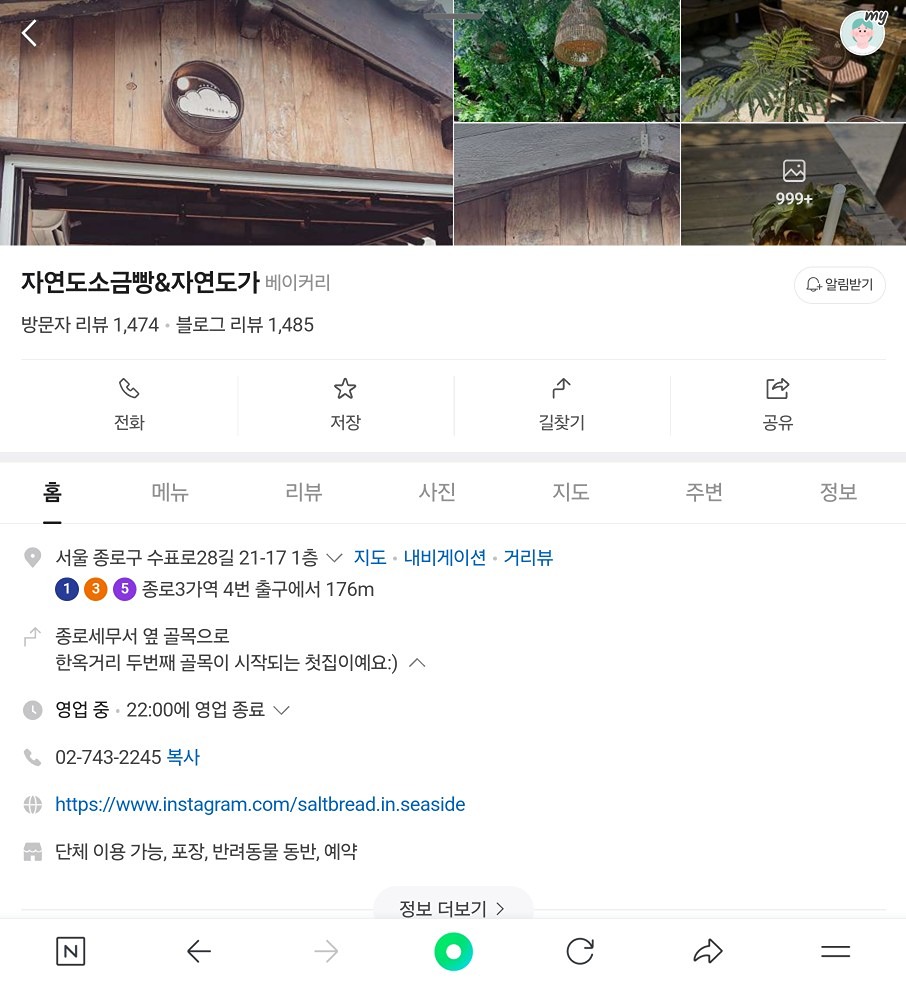
Task: Open the 사진 tab
Action: [437, 492]
